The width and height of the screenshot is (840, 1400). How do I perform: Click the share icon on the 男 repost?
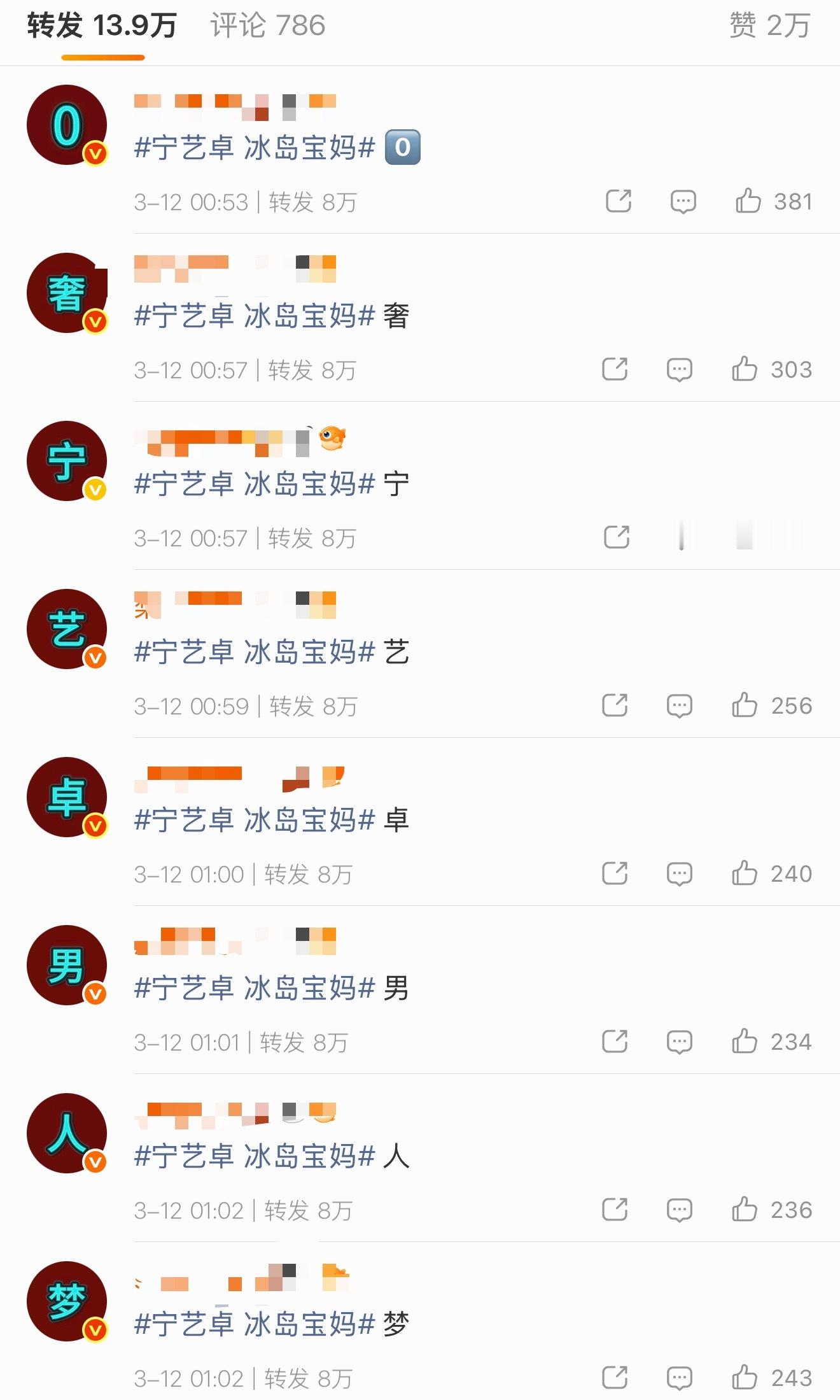(616, 1043)
